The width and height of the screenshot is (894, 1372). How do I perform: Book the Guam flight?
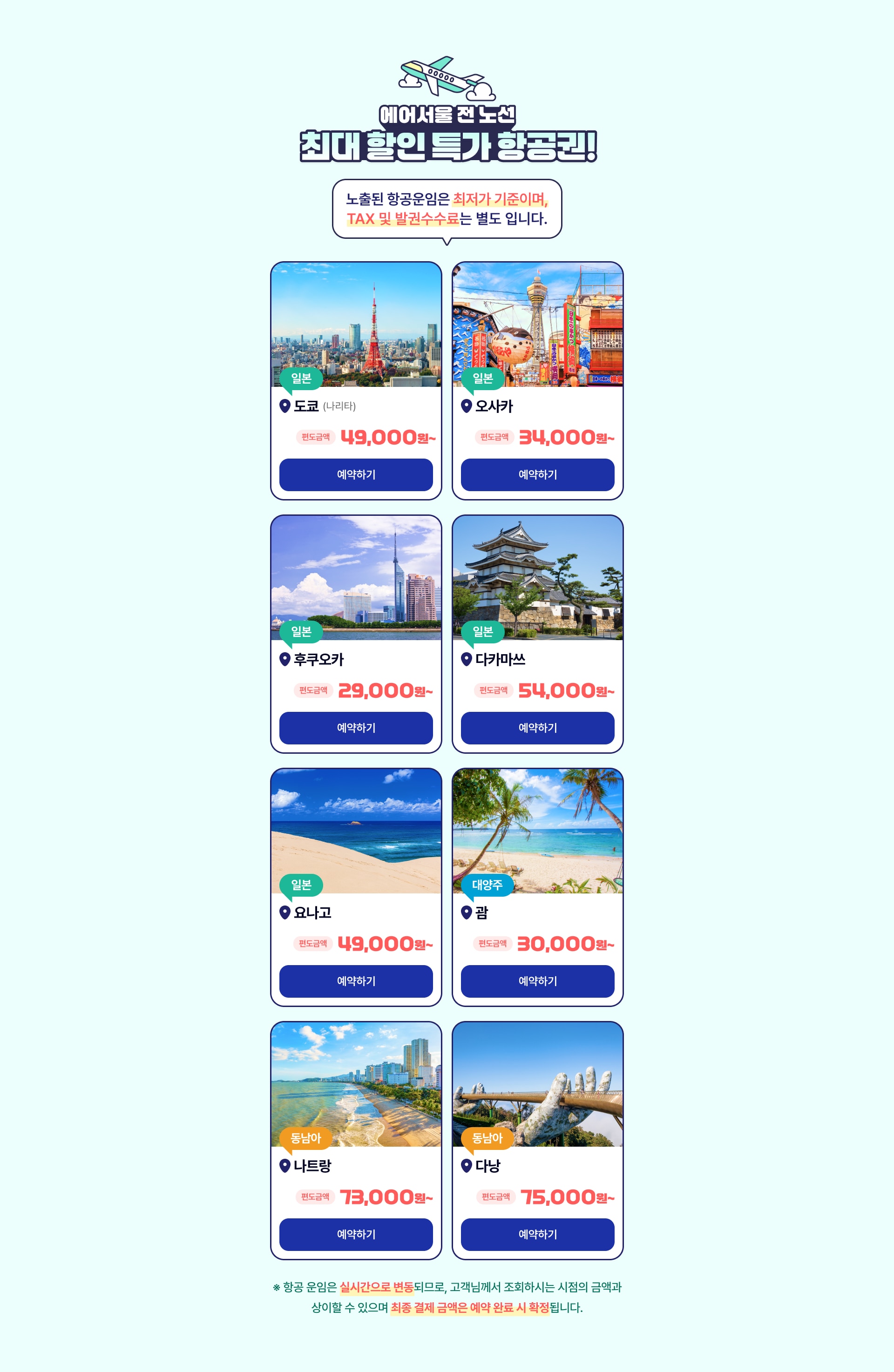(x=537, y=980)
